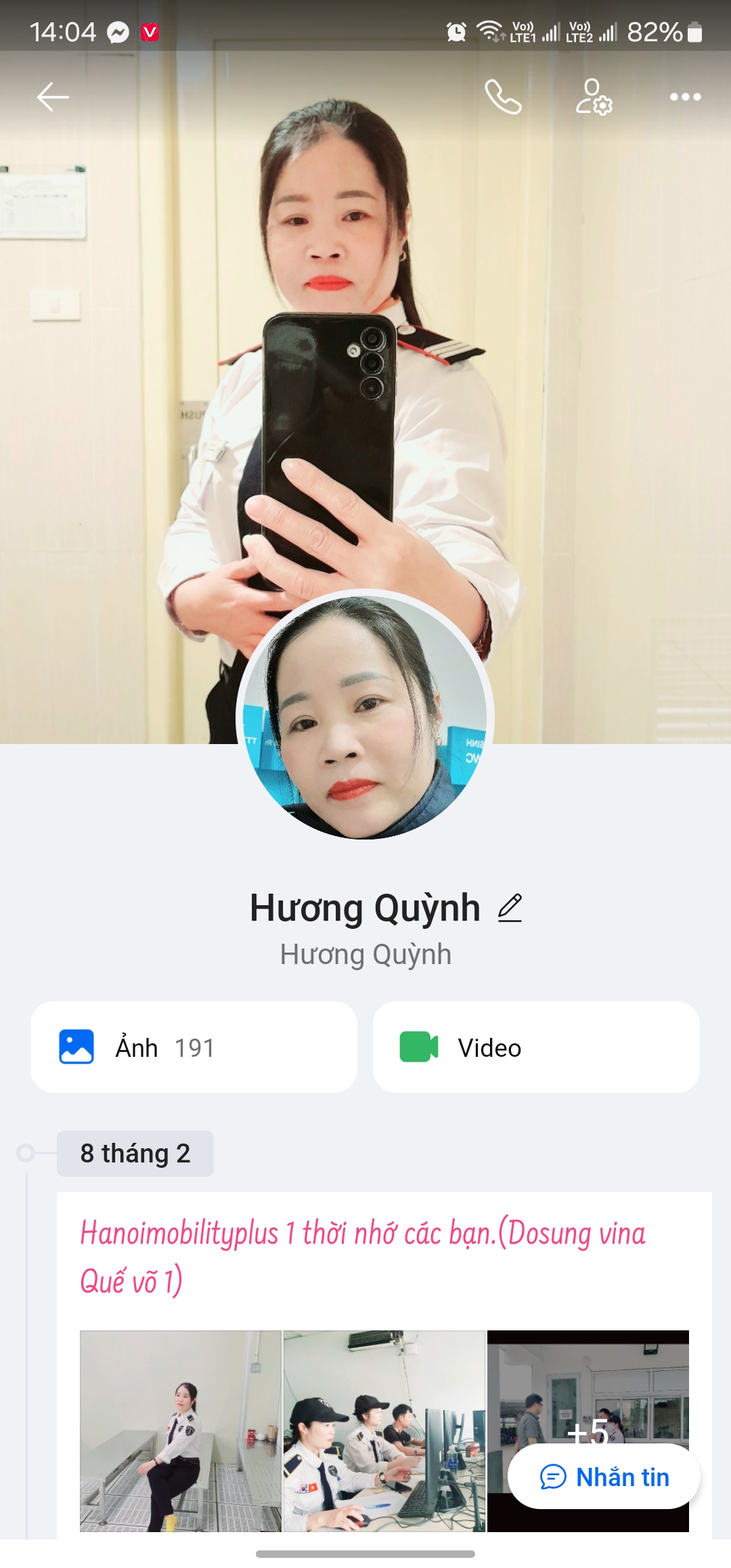731x1568 pixels.
Task: Open friend settings icon
Action: [594, 97]
